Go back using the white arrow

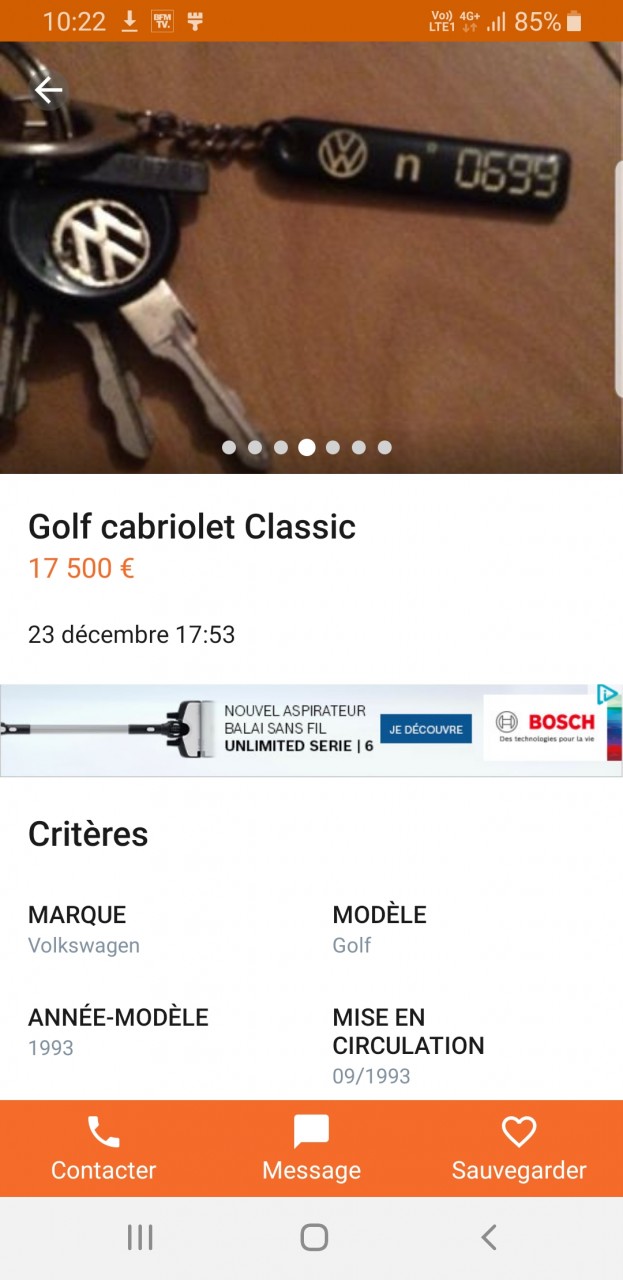click(48, 91)
